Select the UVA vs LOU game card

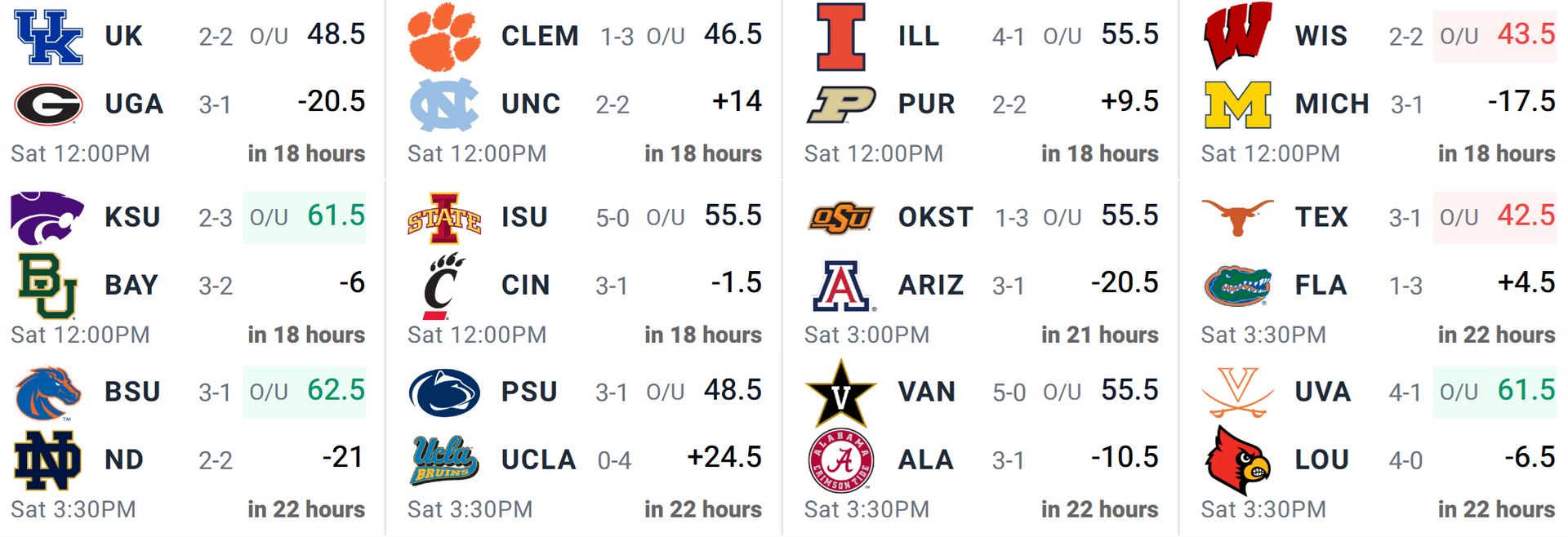coord(1377,442)
